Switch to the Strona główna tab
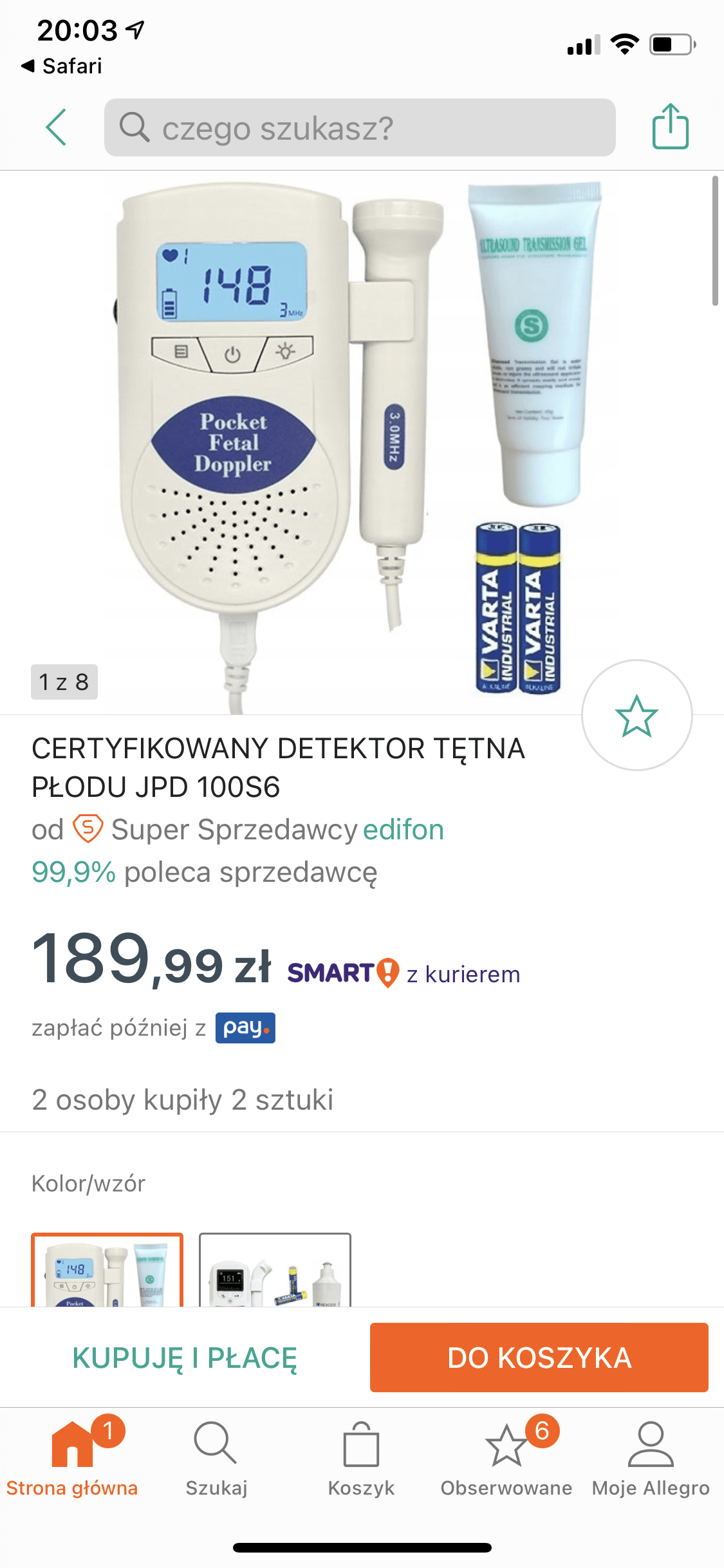The image size is (724, 1568). coord(72,1459)
